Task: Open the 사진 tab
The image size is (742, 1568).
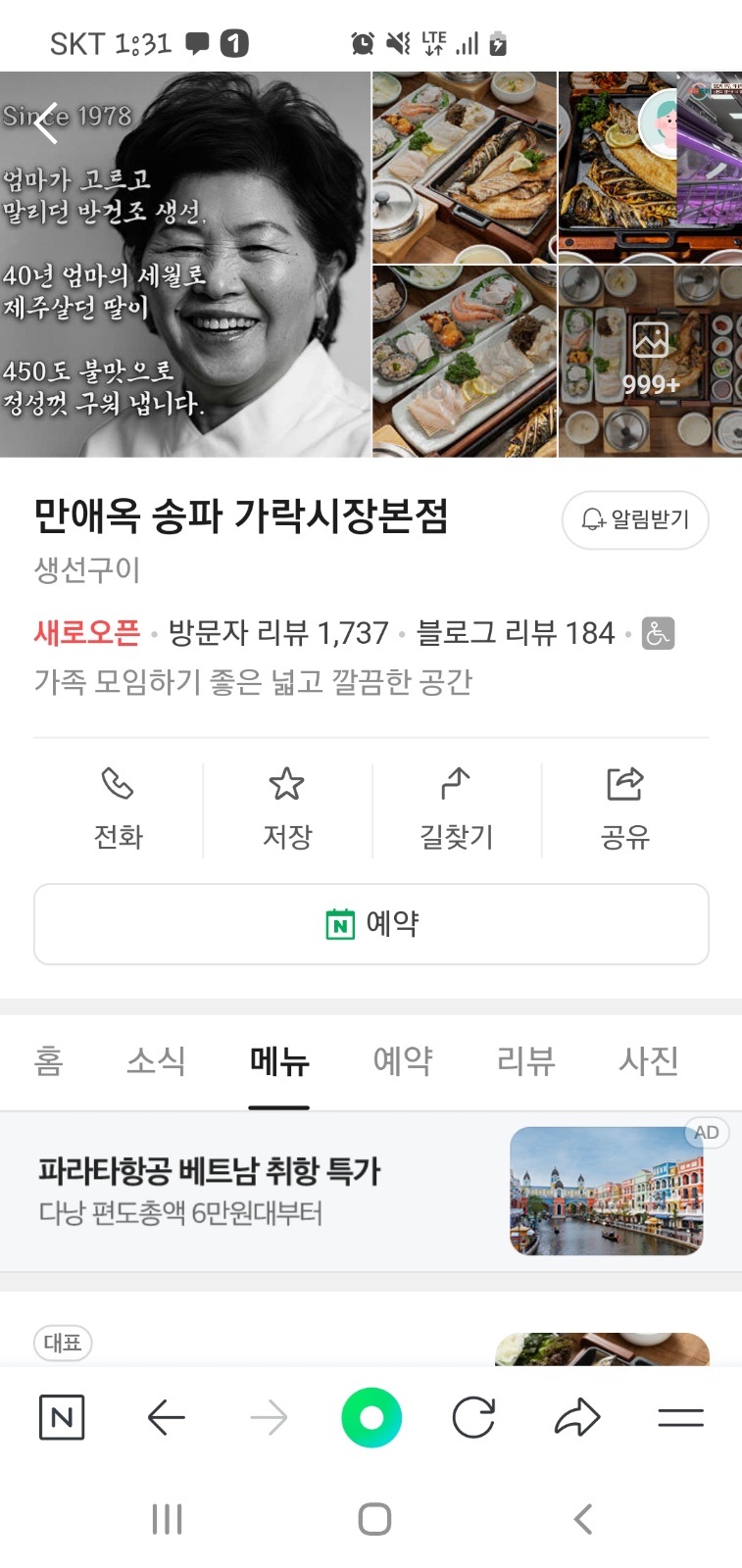Action: click(x=647, y=1061)
